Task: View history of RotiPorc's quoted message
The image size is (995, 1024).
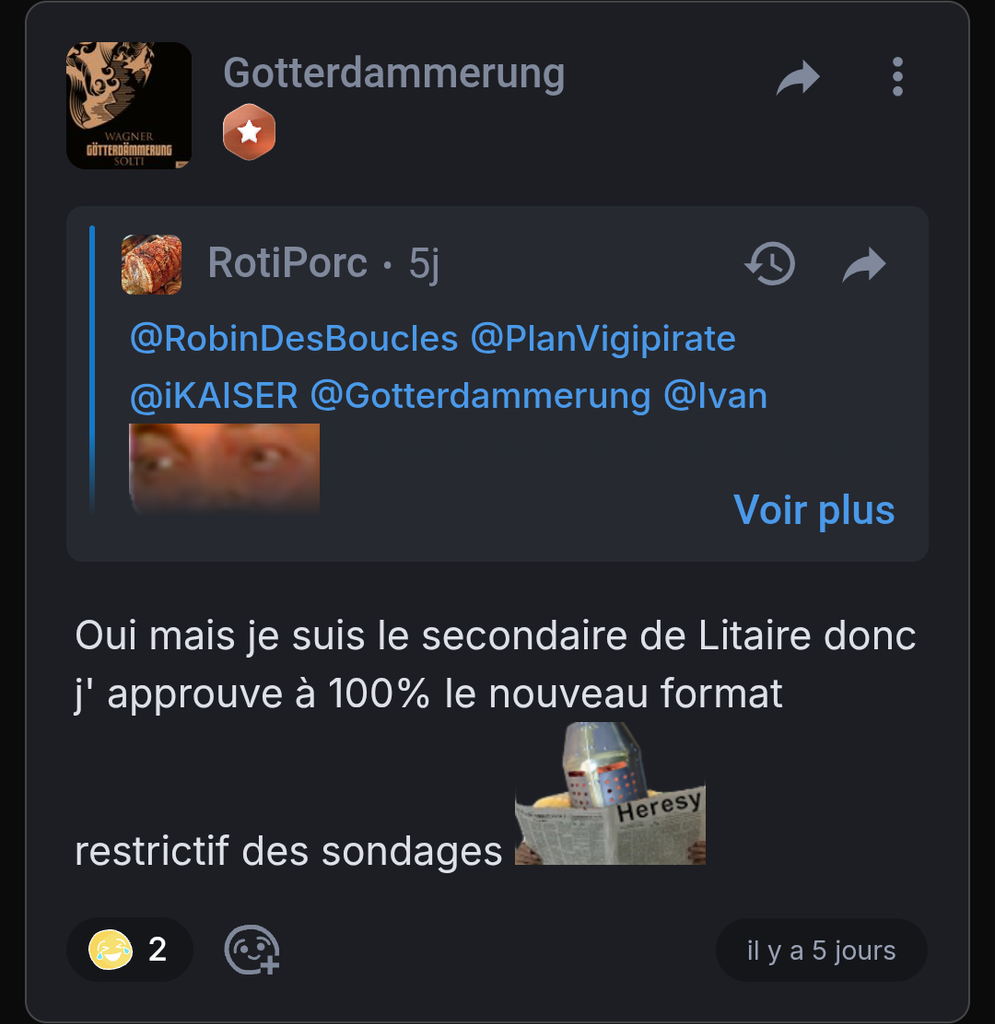Action: coord(770,265)
